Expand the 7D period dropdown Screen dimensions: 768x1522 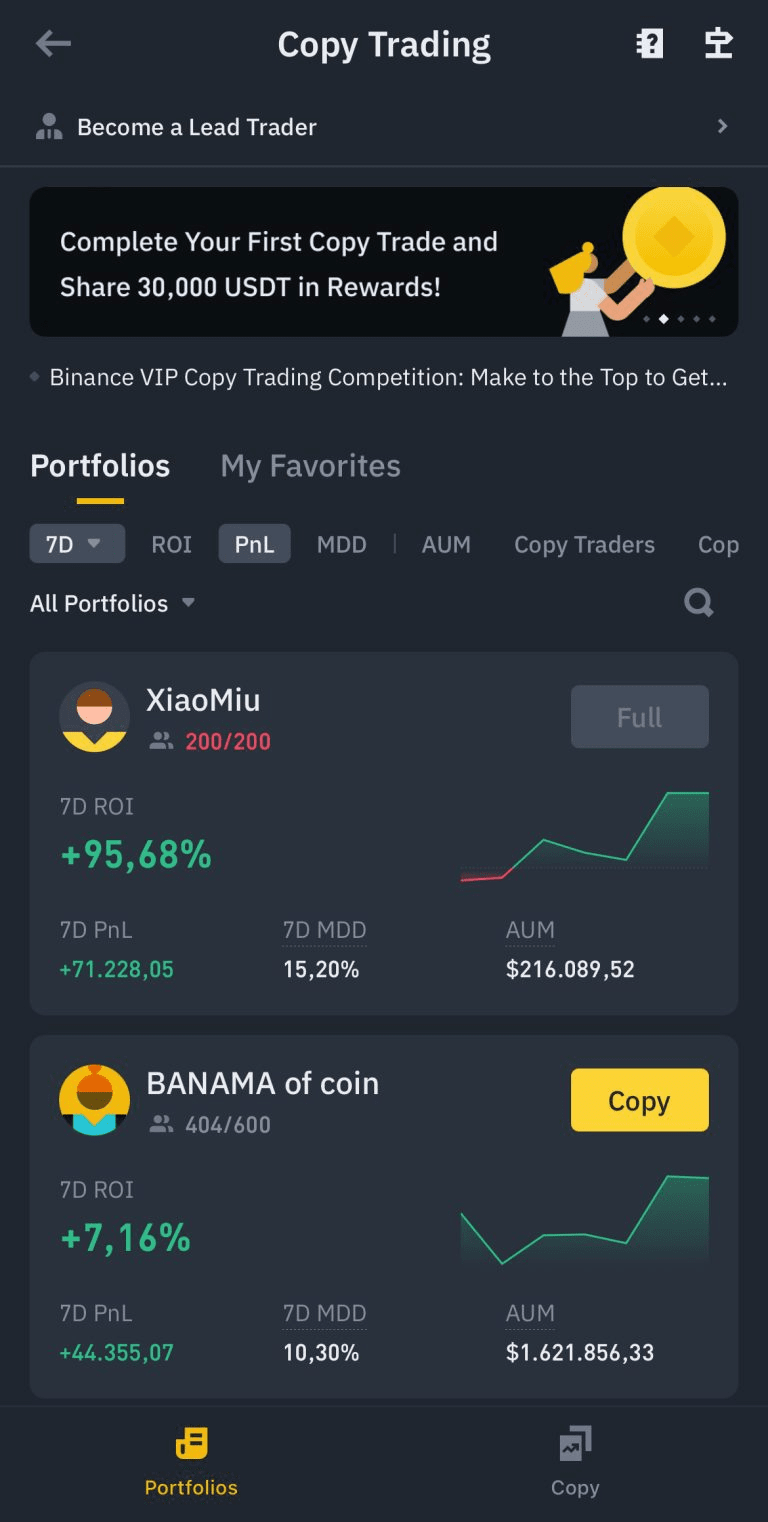[x=76, y=544]
